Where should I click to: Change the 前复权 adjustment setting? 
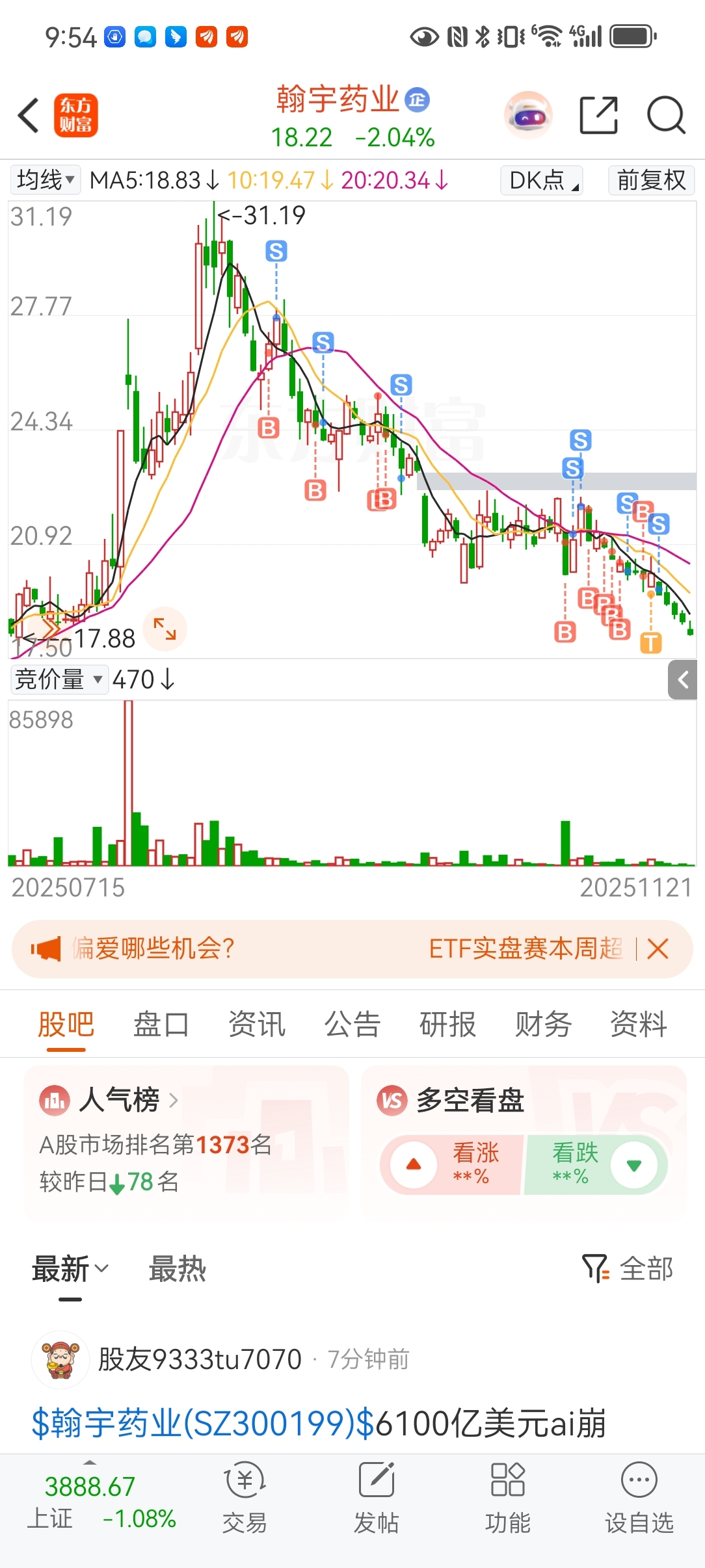pyautogui.click(x=651, y=180)
